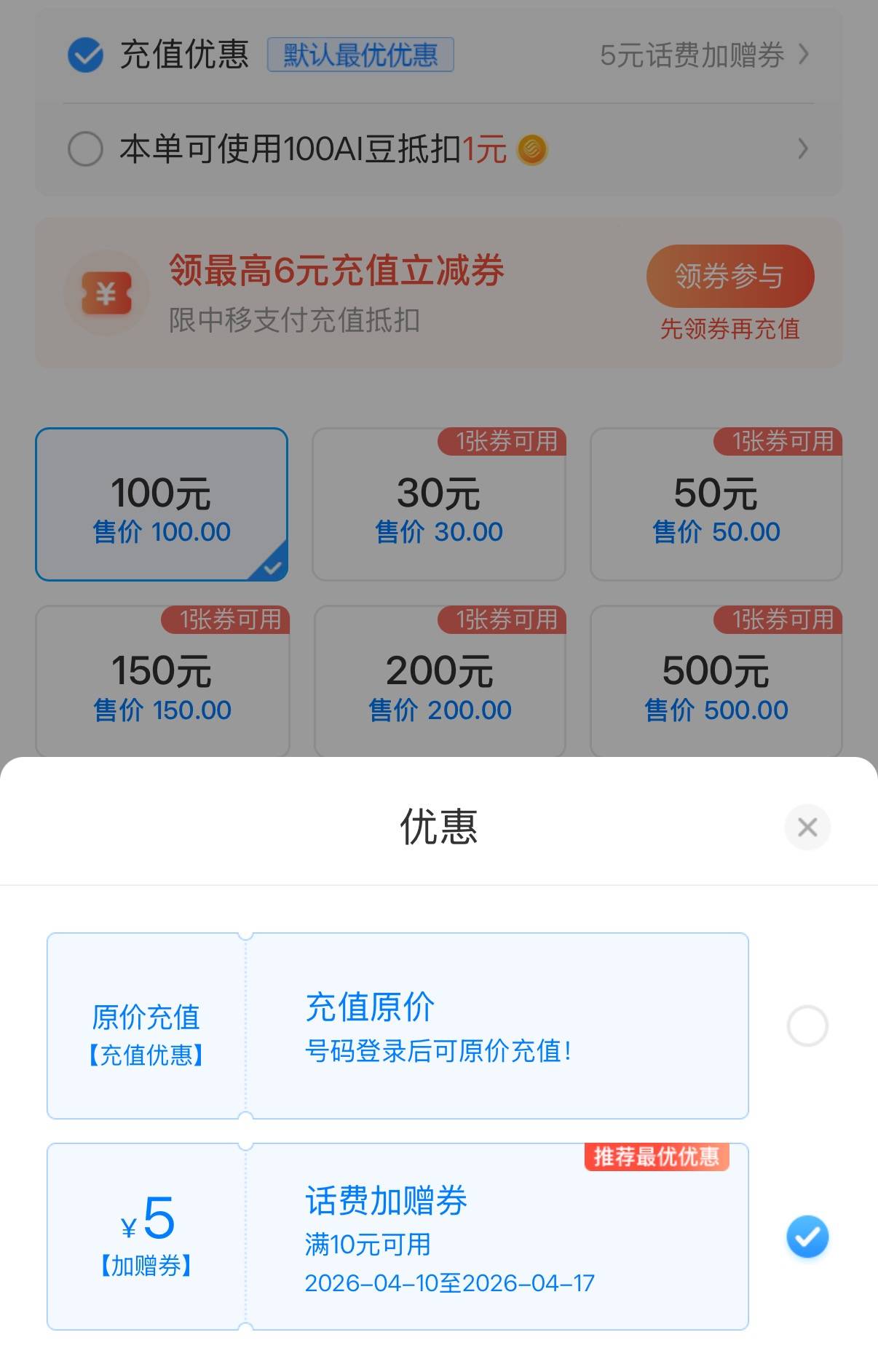Choose the 500元 recharge amount
Image resolution: width=878 pixels, height=1372 pixels.
[x=716, y=683]
